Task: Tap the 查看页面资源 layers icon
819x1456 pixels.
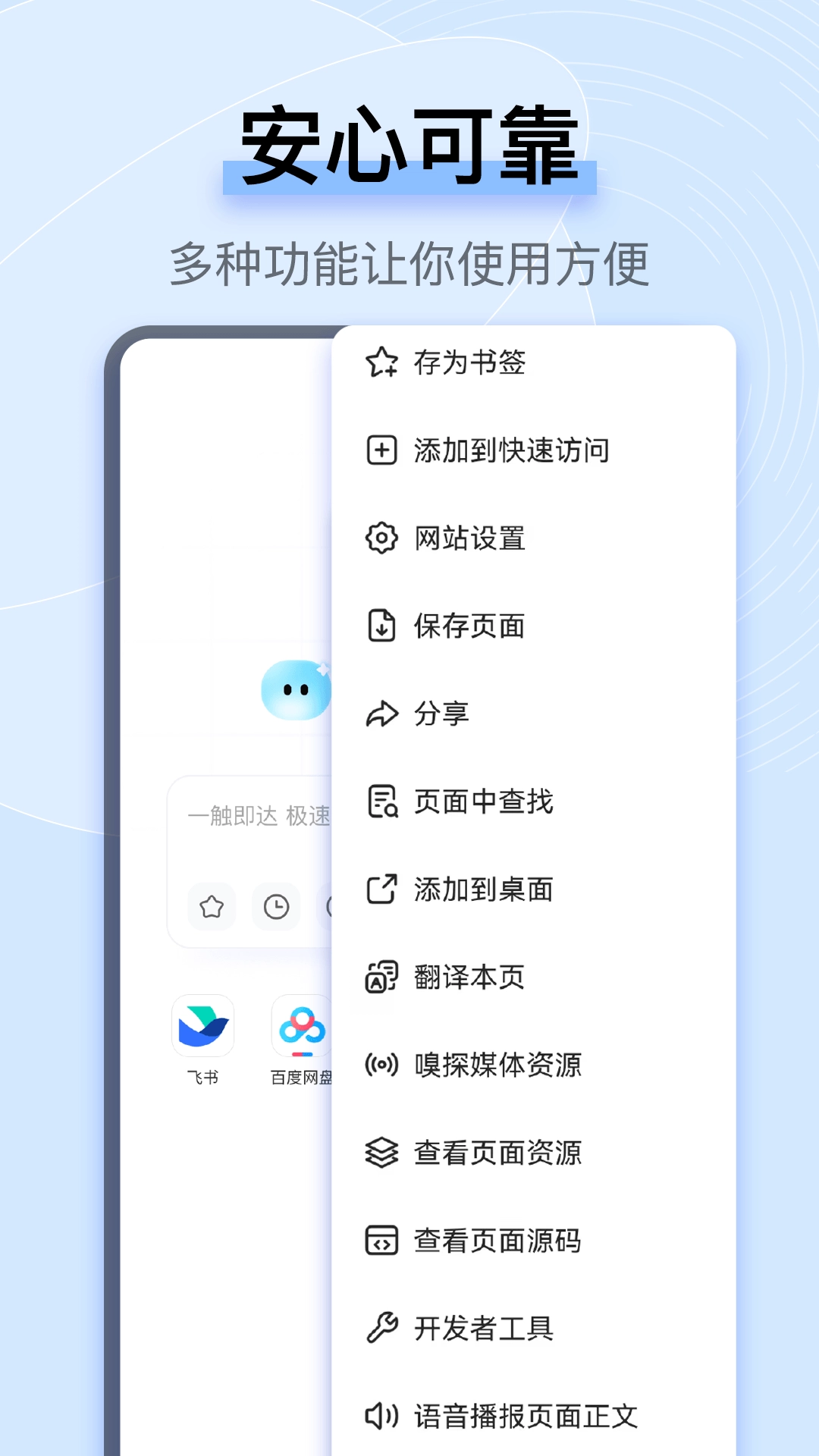Action: (x=381, y=1153)
